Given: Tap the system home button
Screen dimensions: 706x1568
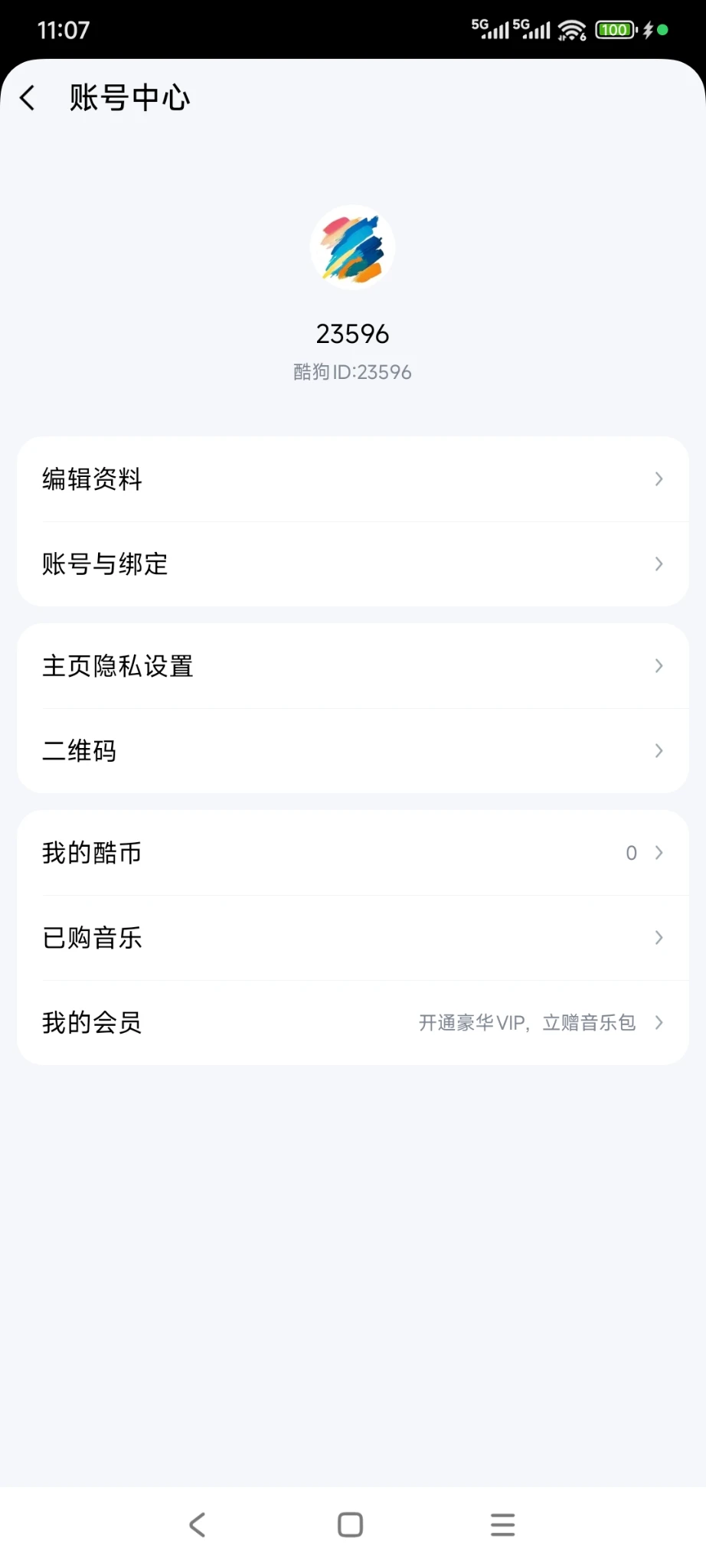Looking at the screenshot, I should click(x=350, y=1524).
